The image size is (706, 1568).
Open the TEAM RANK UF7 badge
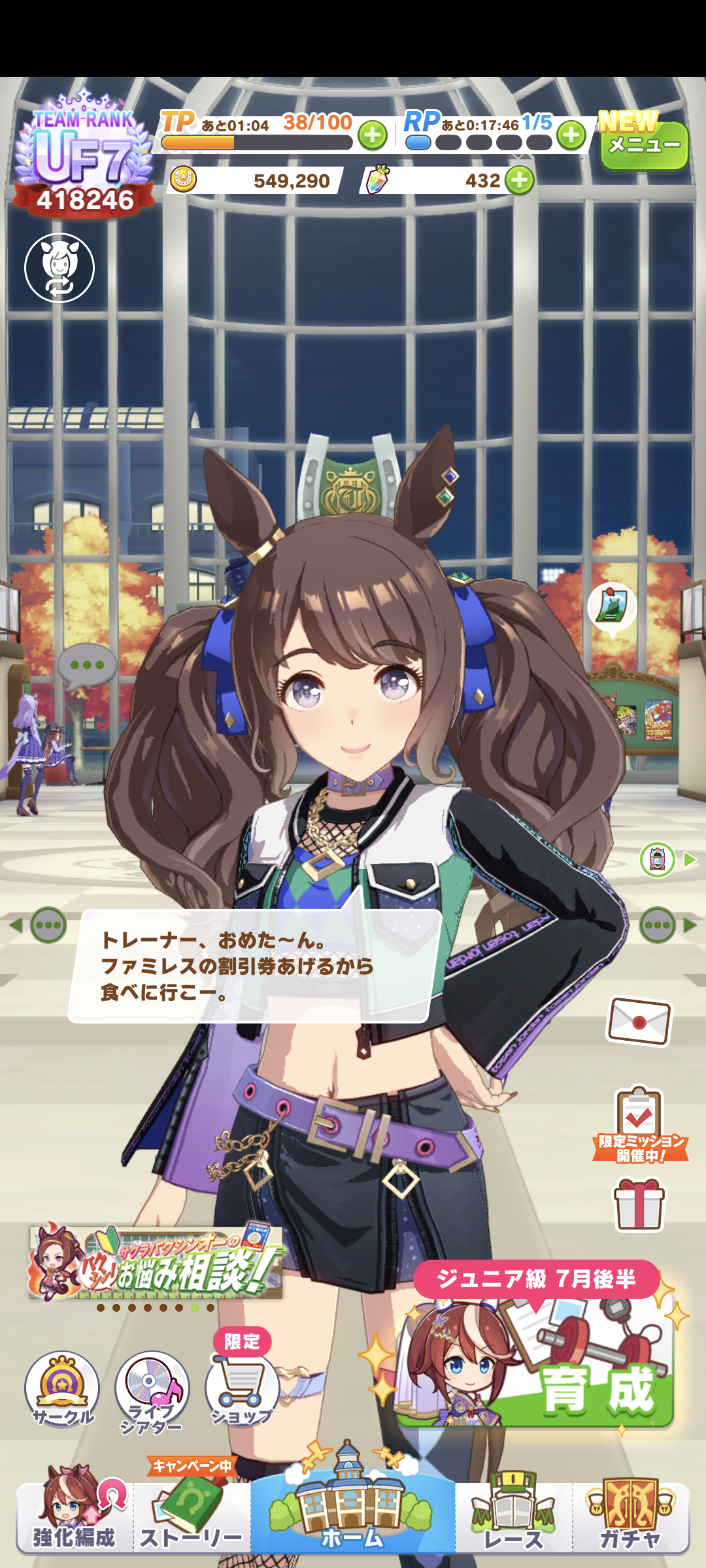point(84,157)
